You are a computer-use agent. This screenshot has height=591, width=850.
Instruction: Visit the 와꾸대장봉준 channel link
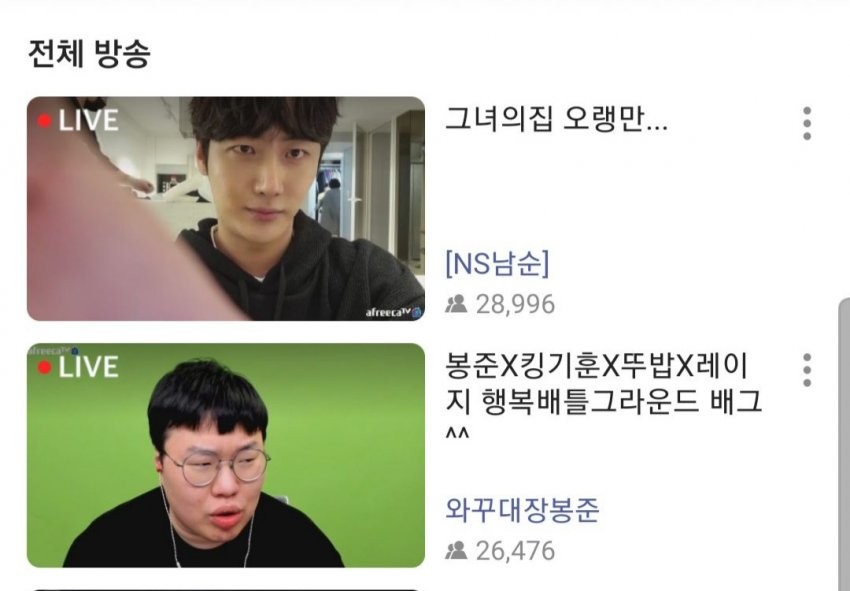[522, 510]
